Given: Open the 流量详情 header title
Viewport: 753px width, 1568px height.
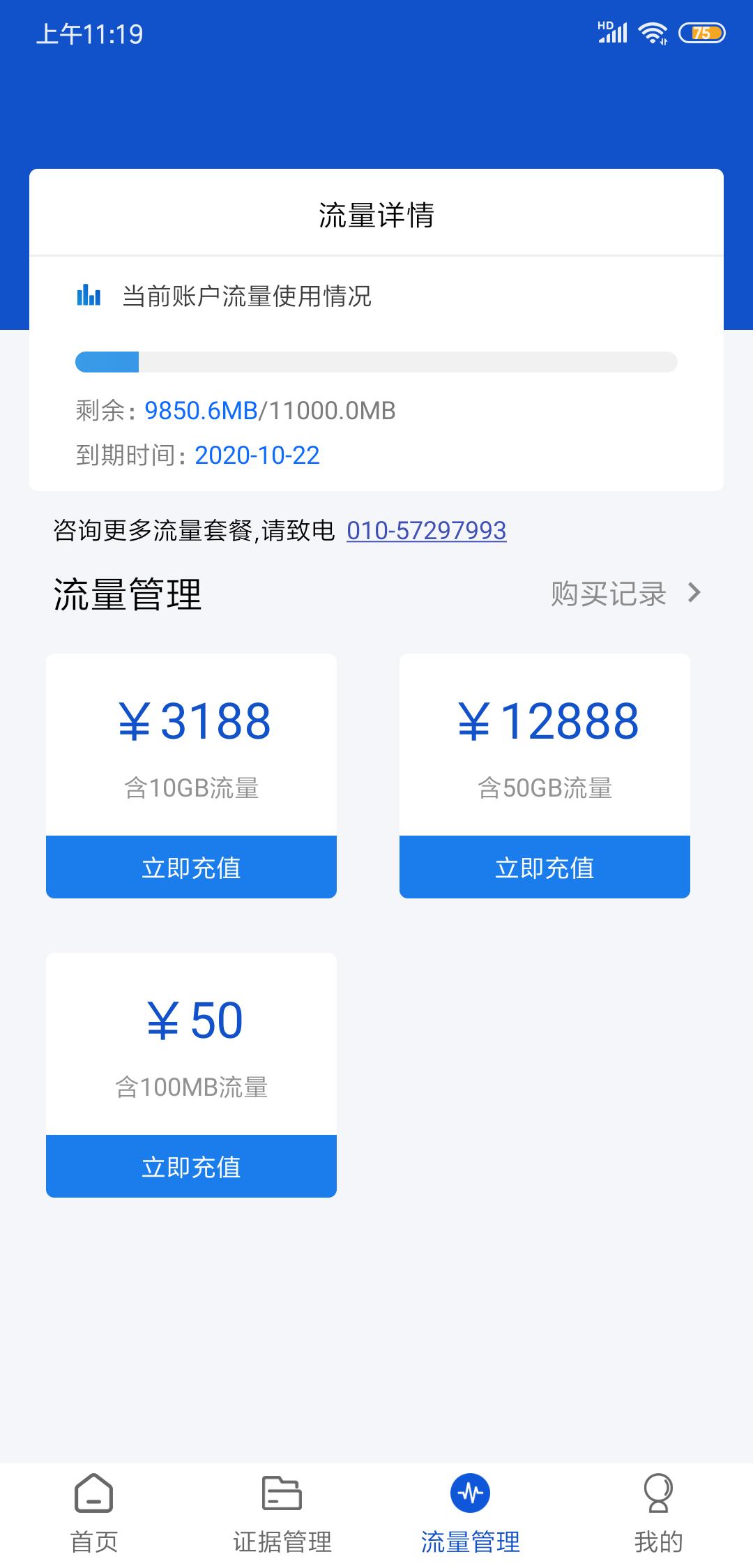Looking at the screenshot, I should (x=376, y=213).
